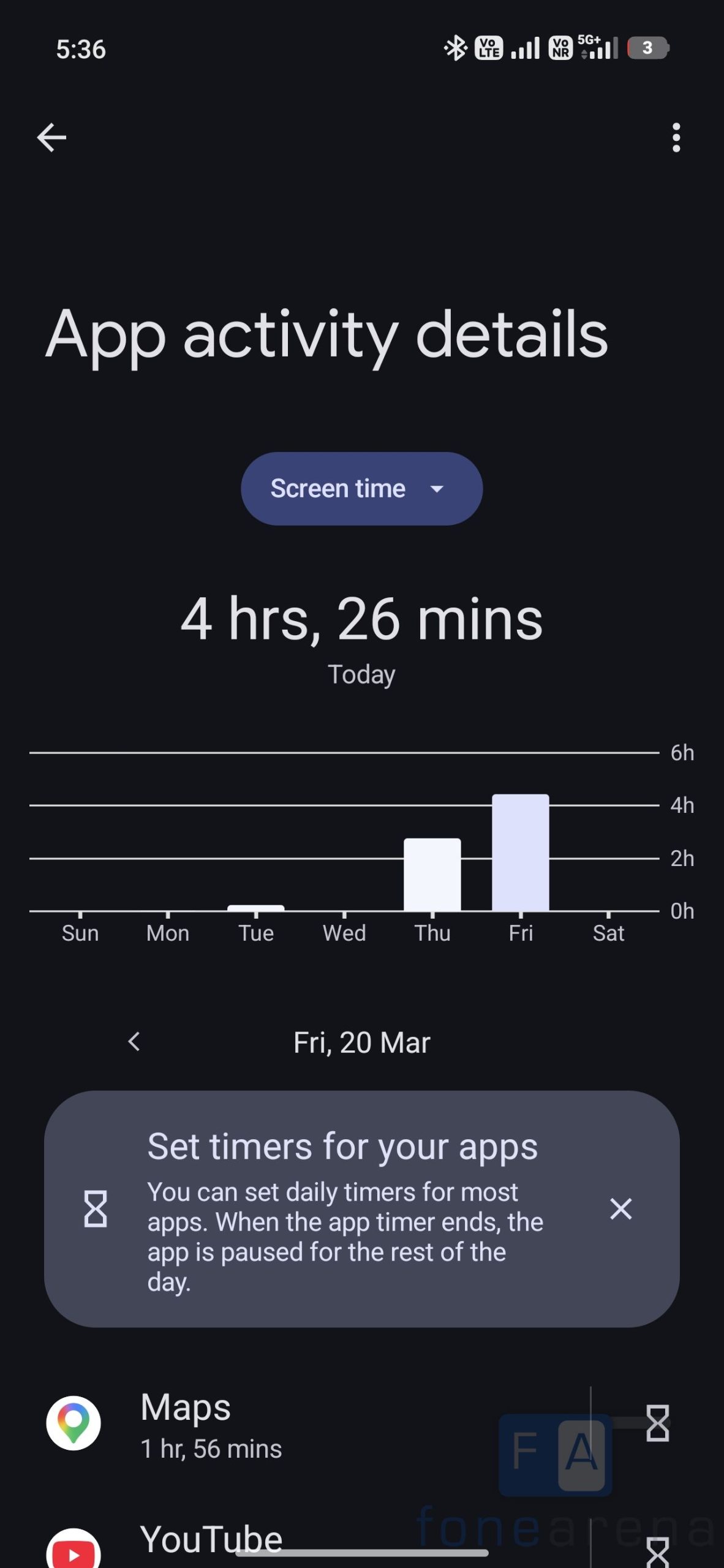Go back from App activity details
The height and width of the screenshot is (1568, 724).
51,137
